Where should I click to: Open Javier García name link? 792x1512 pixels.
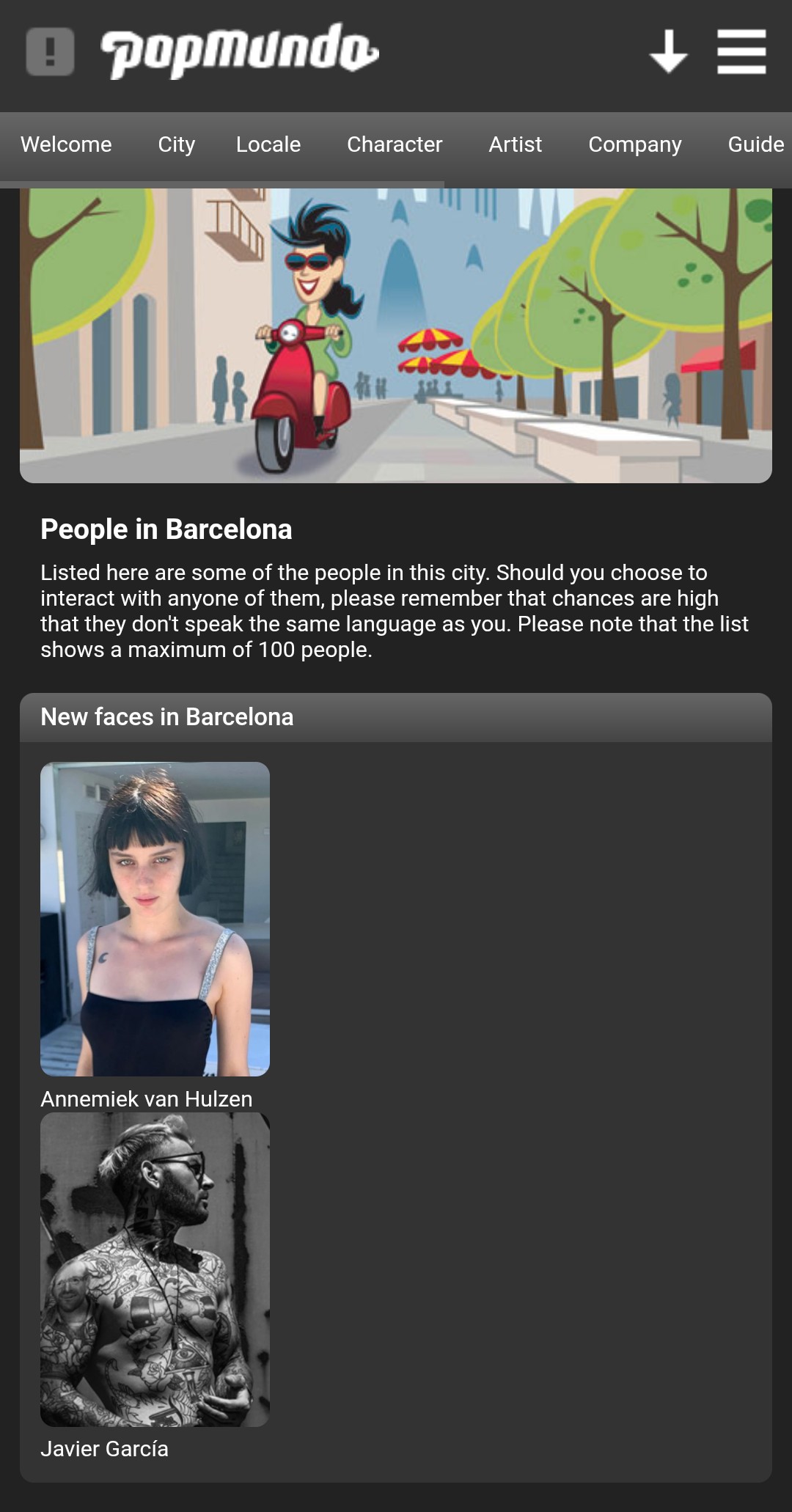pos(104,1448)
